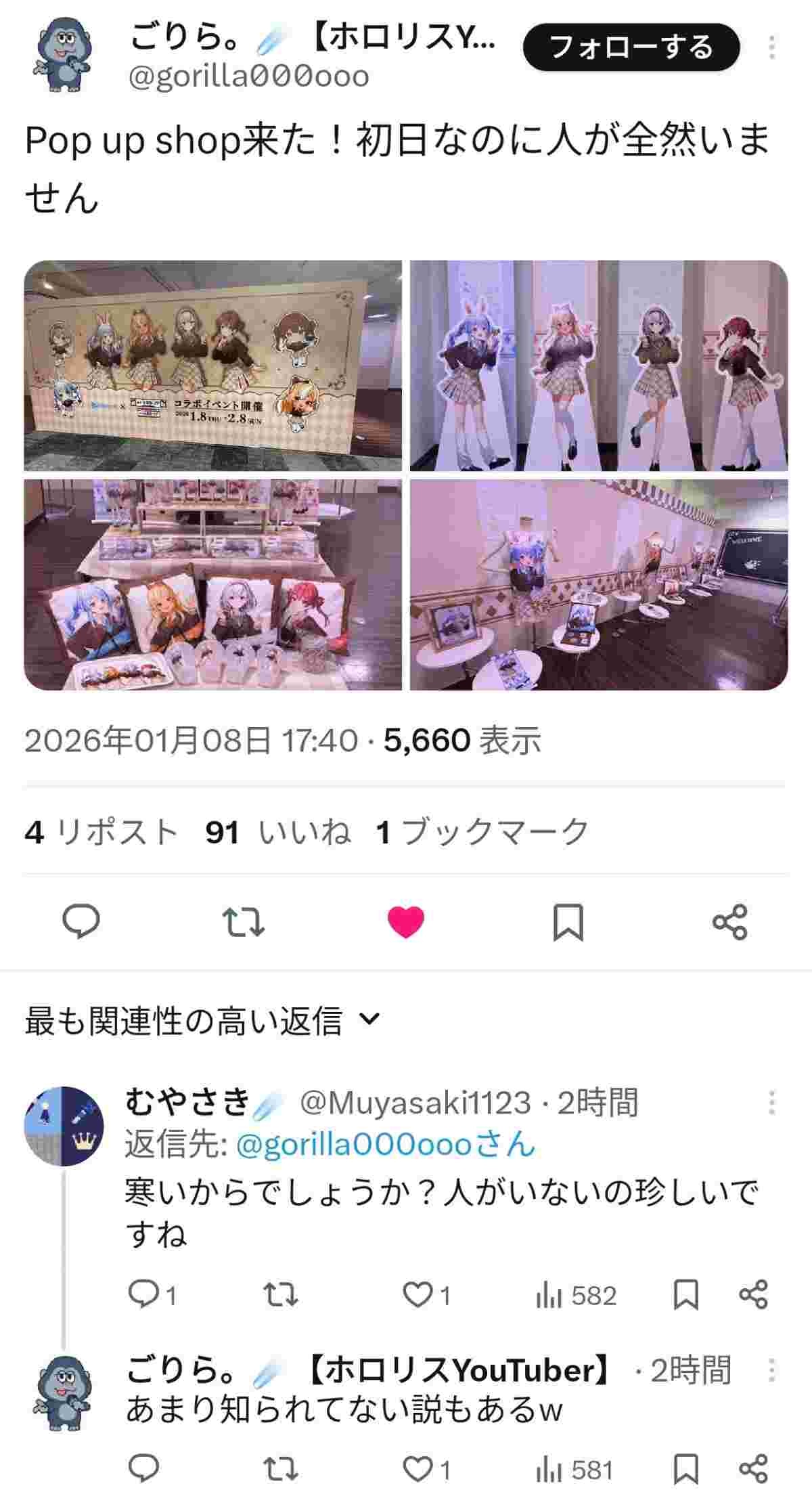
Task: Open ごりら。's profile avatar on the main post
Action: (x=64, y=54)
